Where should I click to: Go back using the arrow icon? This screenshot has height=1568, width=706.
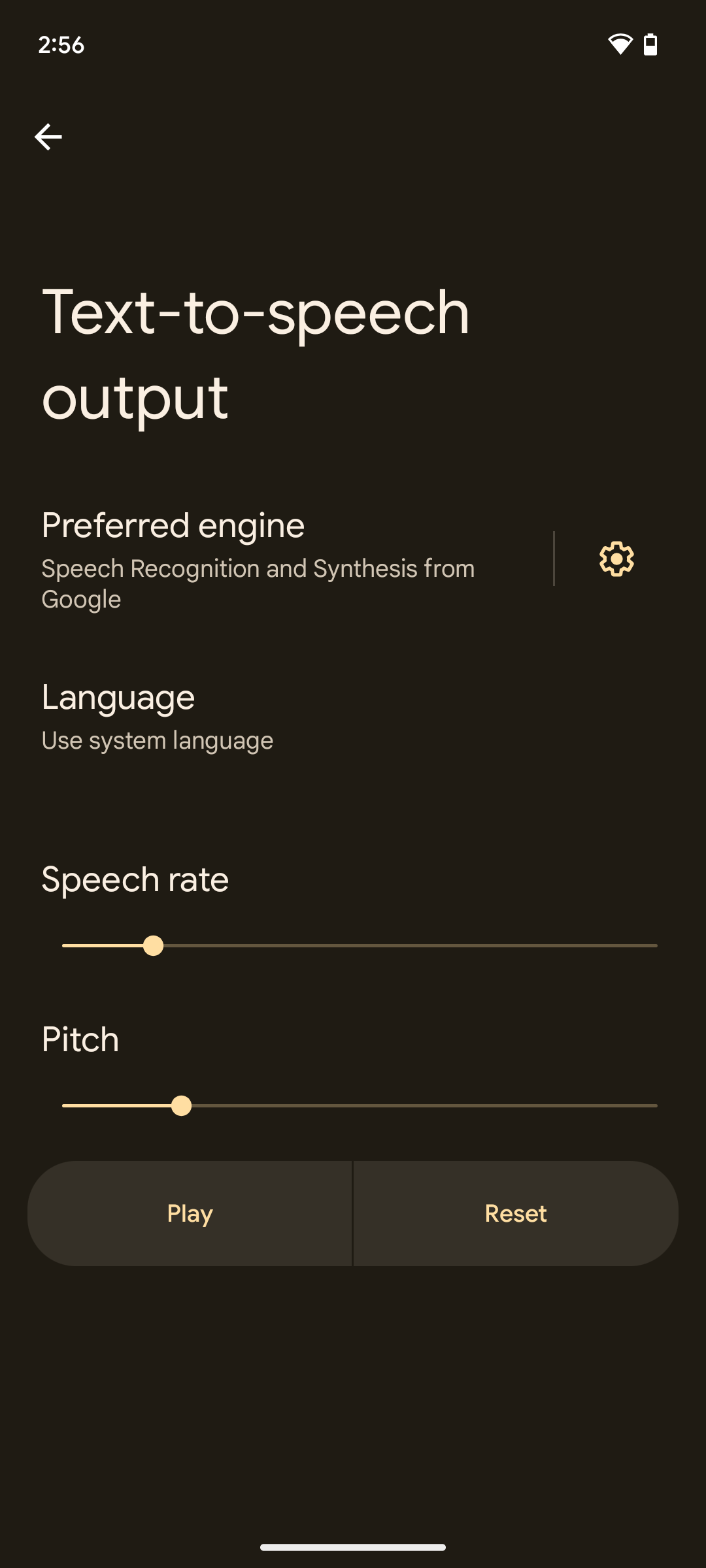(x=48, y=137)
